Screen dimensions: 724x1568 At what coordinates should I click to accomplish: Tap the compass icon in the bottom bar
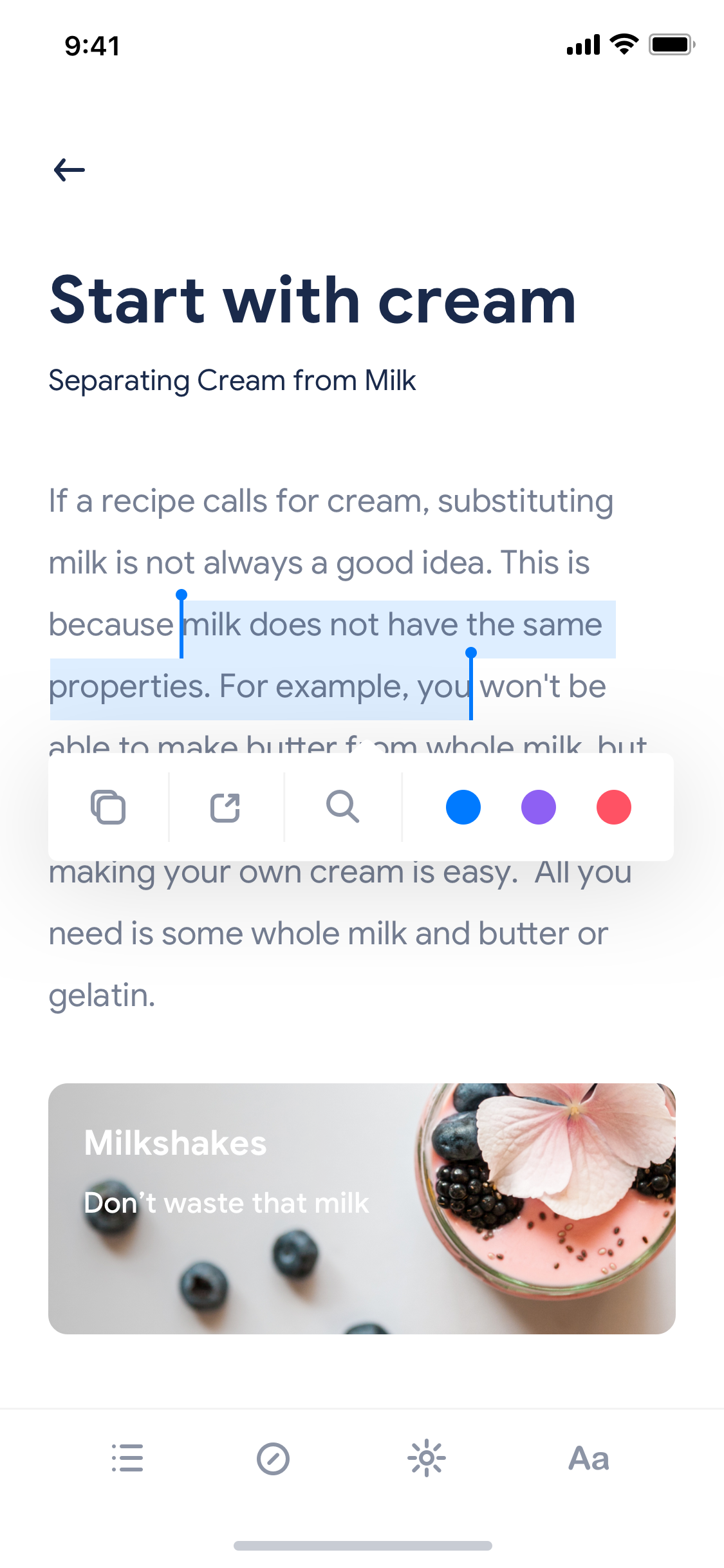click(273, 1459)
